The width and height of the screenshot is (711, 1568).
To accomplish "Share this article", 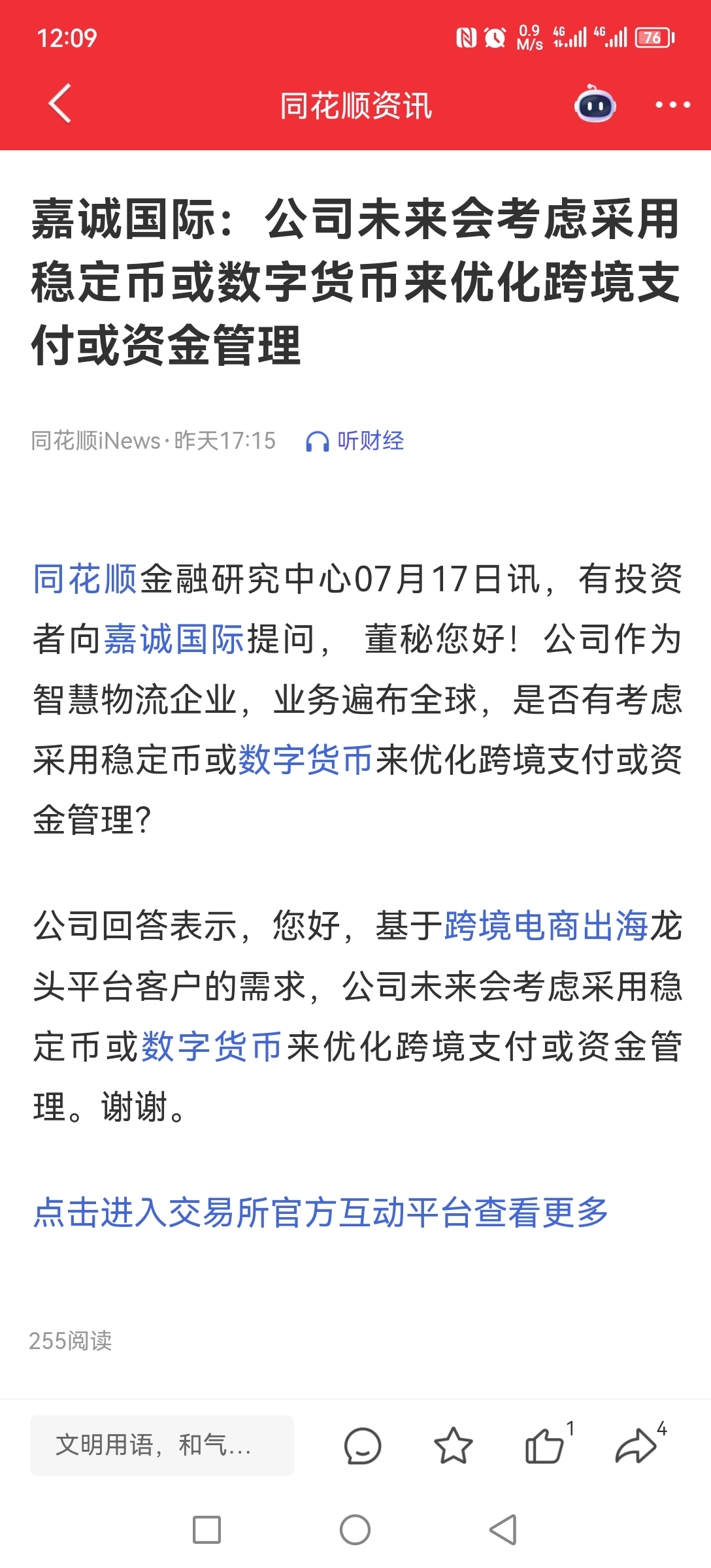I will tap(635, 1445).
